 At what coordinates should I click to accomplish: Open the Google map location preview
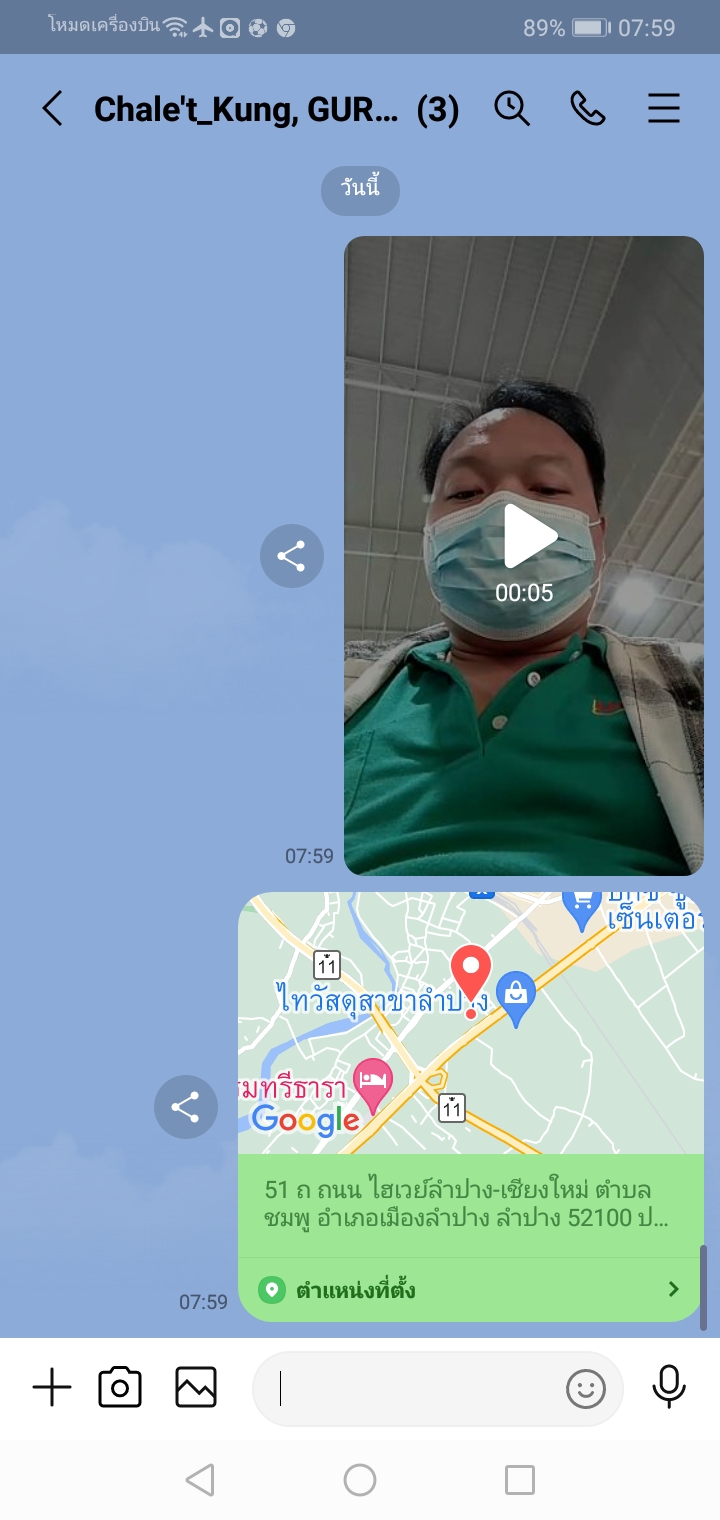click(x=470, y=1022)
